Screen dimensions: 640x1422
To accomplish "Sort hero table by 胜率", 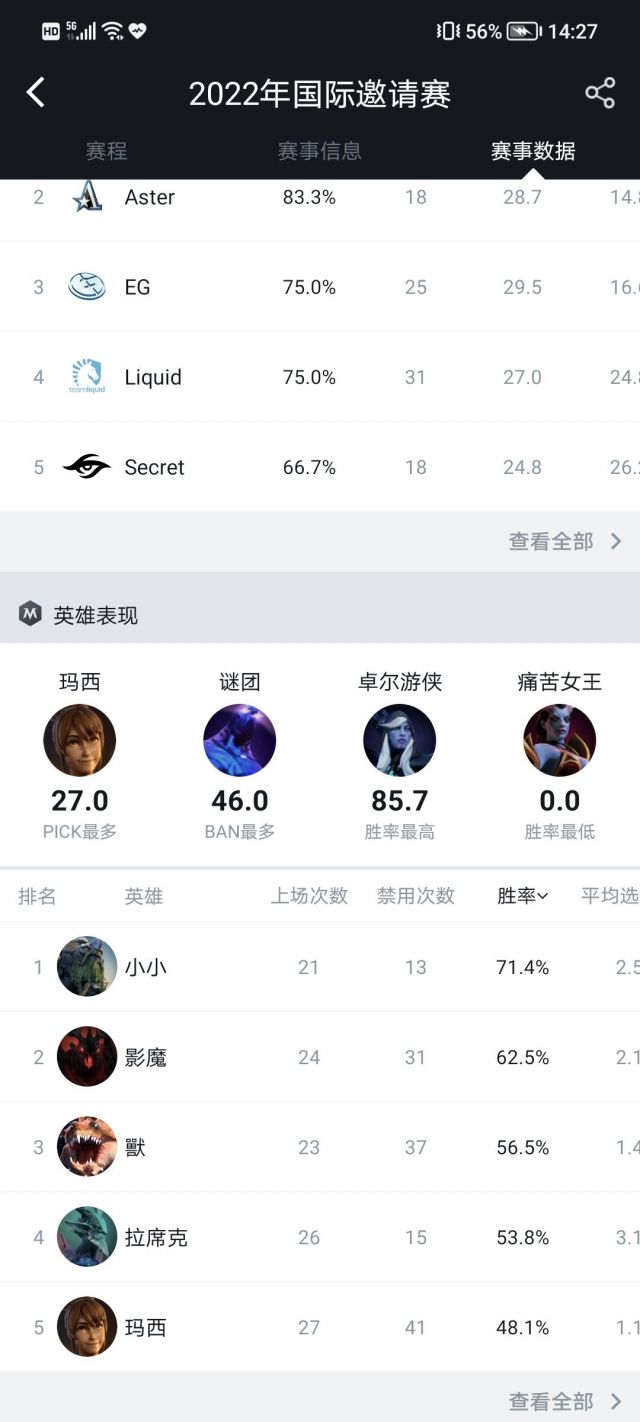I will pyautogui.click(x=522, y=896).
